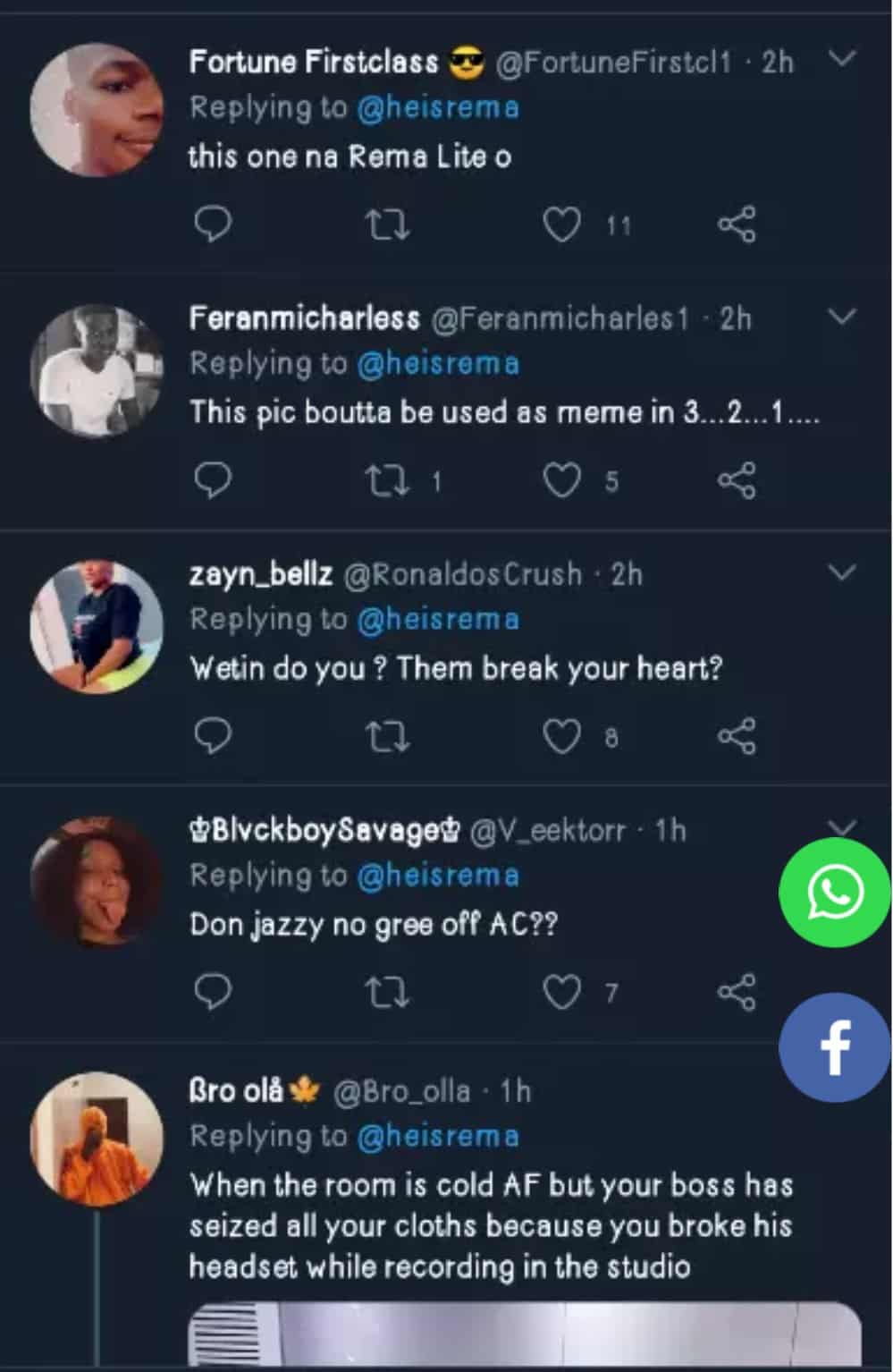Viewport: 893px width, 1372px height.
Task: Open @heisrema link in Bro olå's reply
Action: pyautogui.click(x=438, y=1136)
